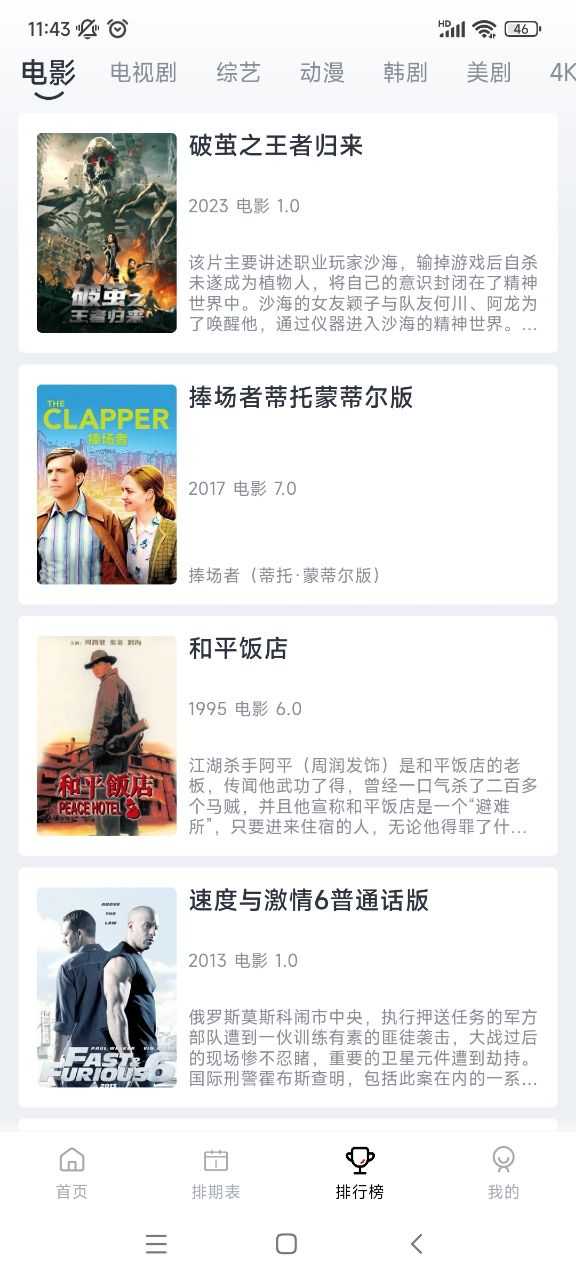Switch to the 综艺 tab
This screenshot has height=1280, width=576.
(x=238, y=73)
